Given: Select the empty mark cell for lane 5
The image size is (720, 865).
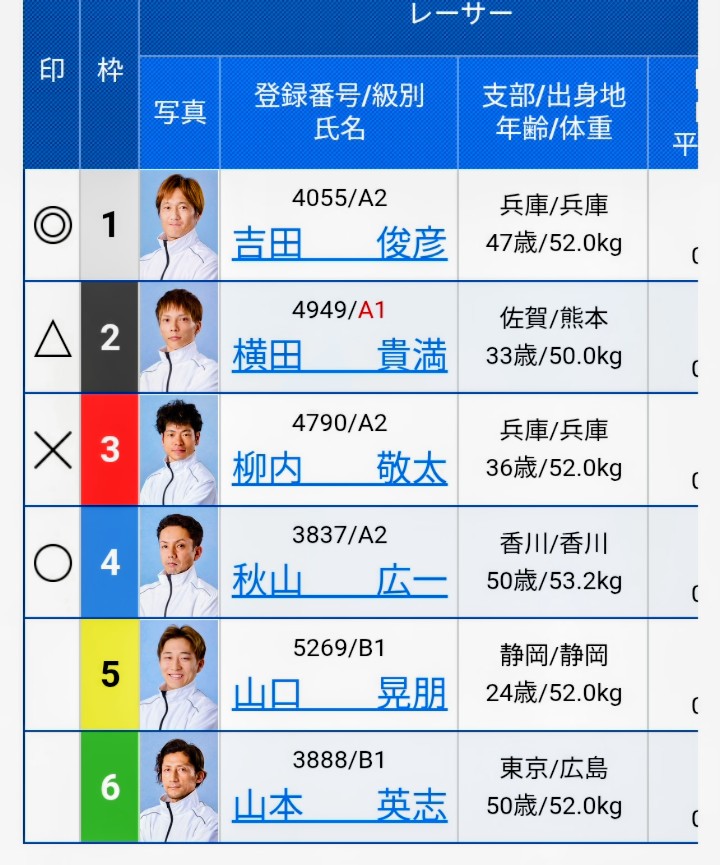Looking at the screenshot, I should (51, 675).
